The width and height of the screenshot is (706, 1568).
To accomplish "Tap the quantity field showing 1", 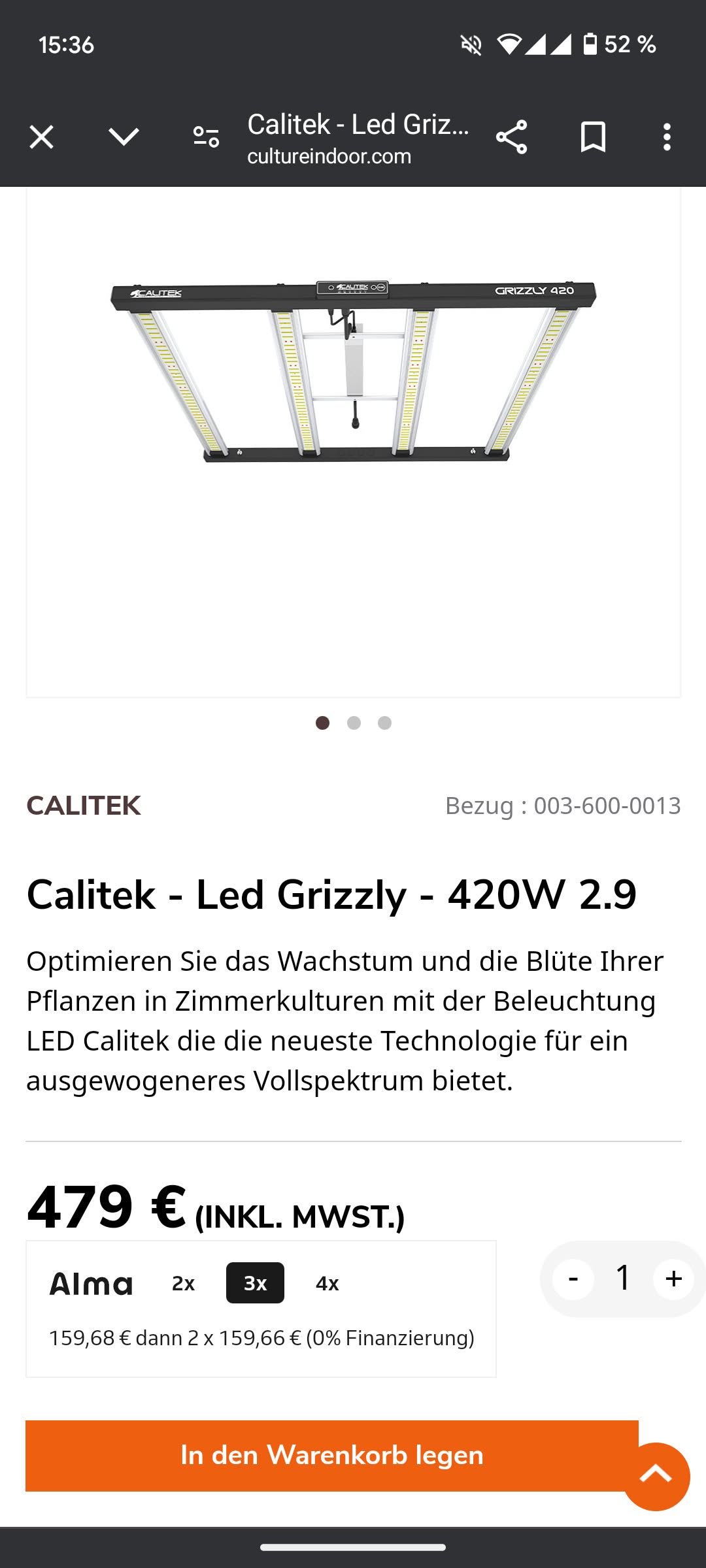I will click(x=624, y=1278).
